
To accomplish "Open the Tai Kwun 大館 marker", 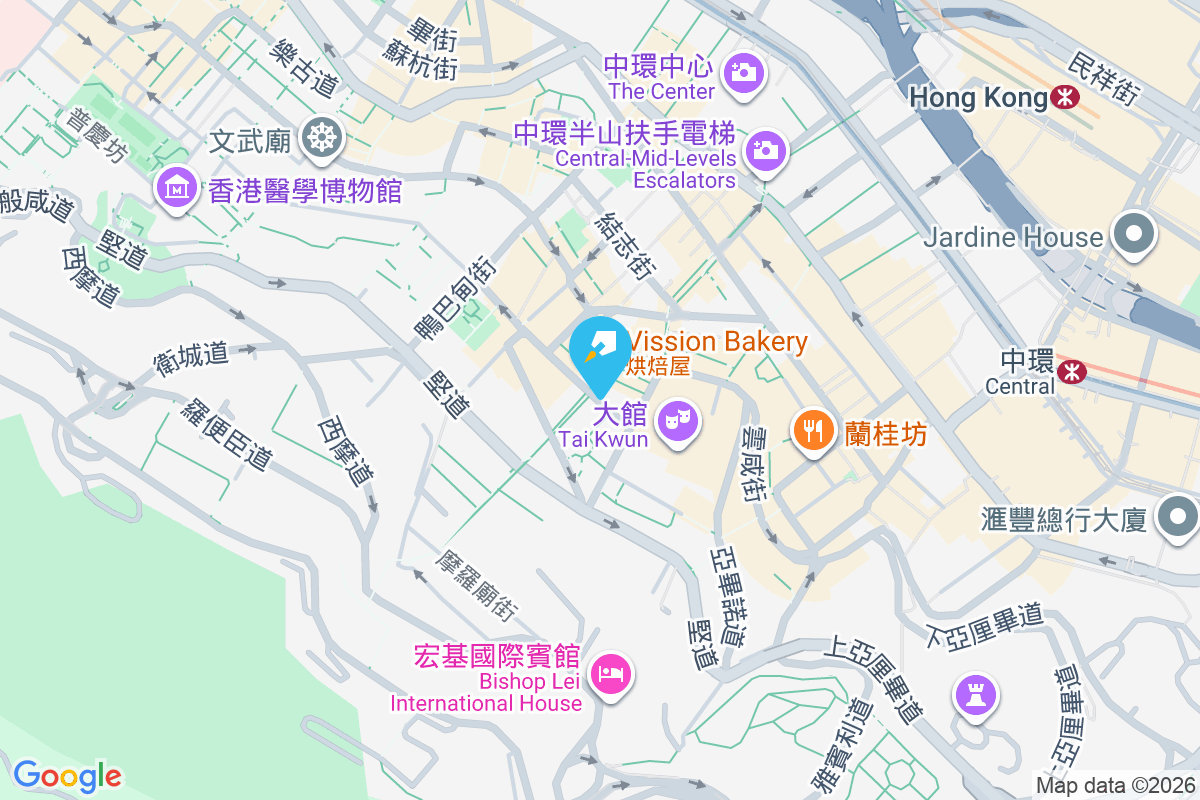I will (679, 420).
